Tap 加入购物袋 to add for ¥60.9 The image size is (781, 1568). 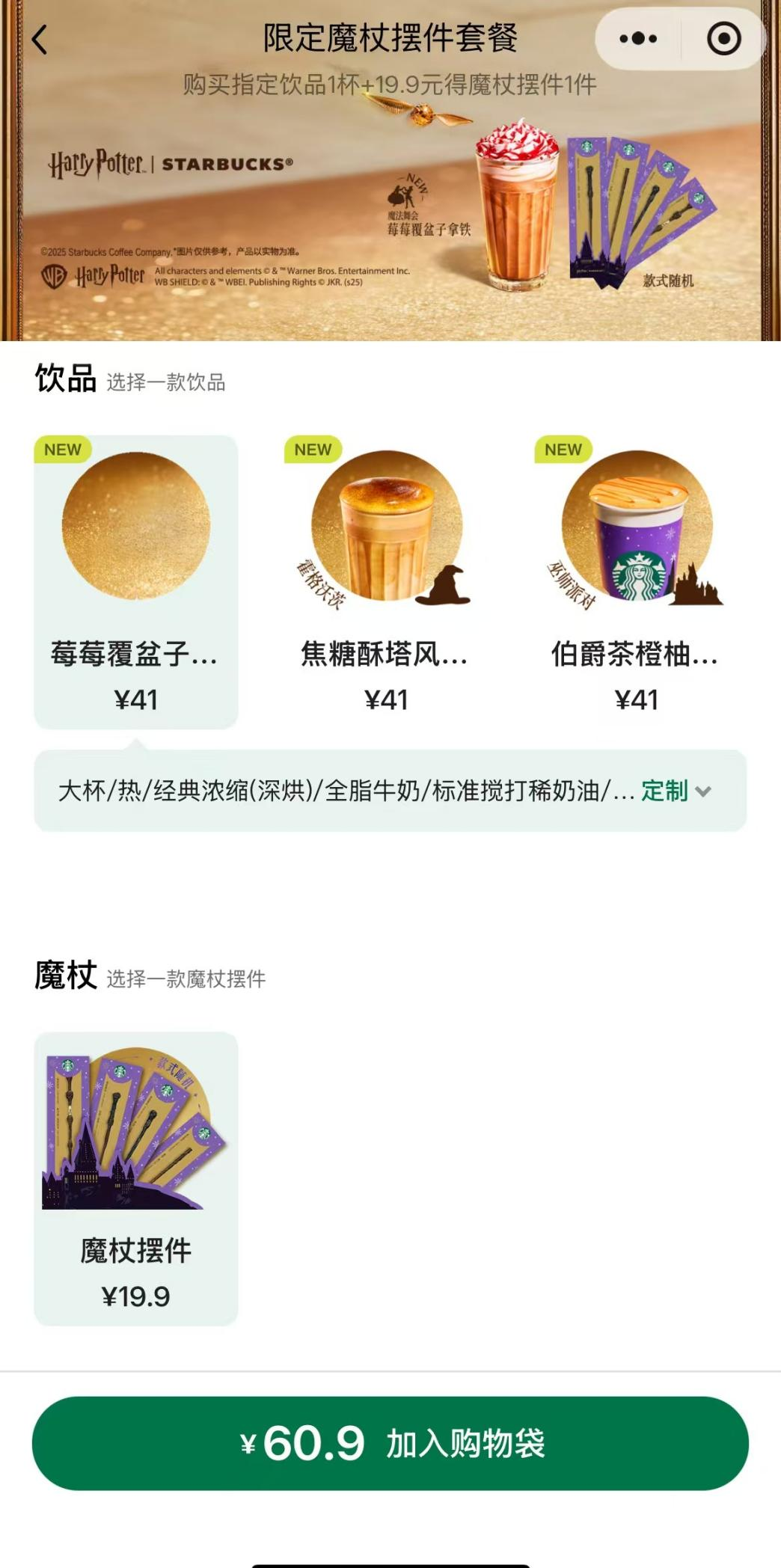tap(390, 1443)
